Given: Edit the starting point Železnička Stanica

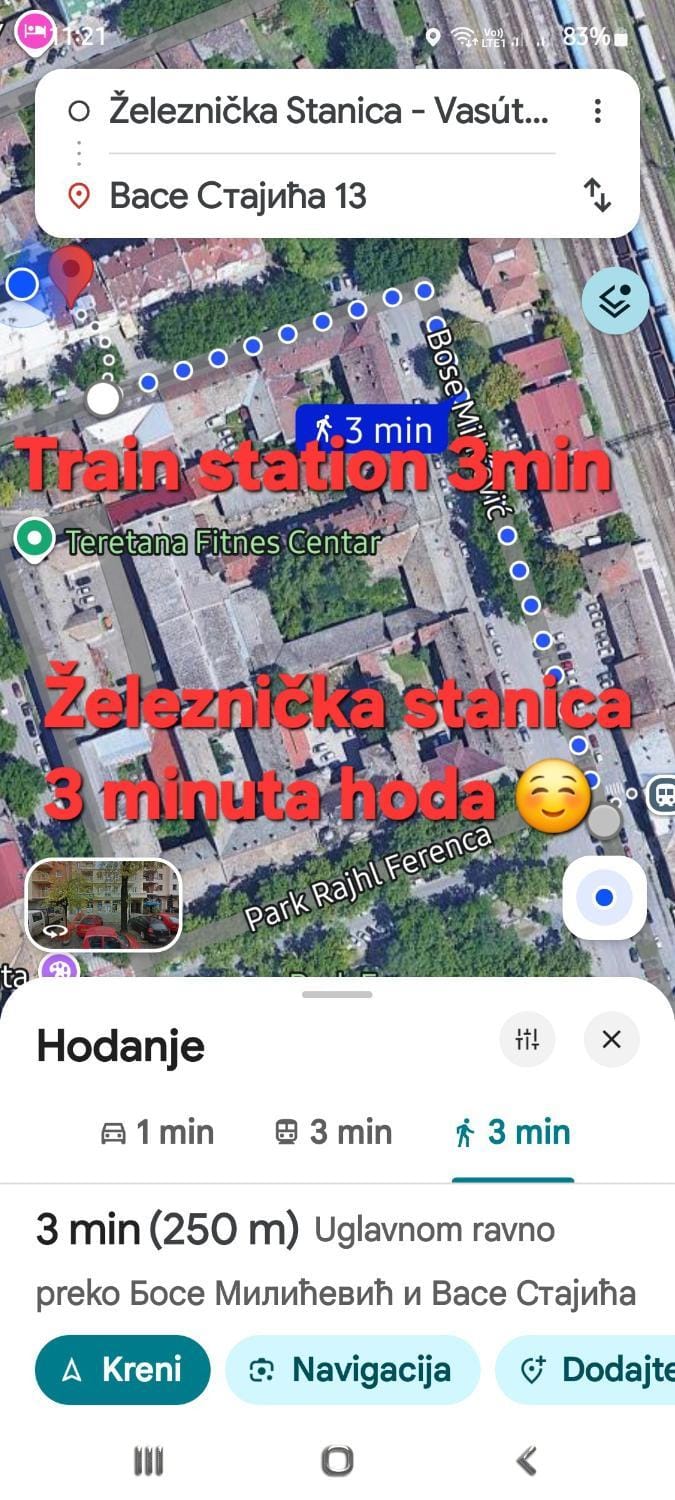Looking at the screenshot, I should pyautogui.click(x=328, y=111).
